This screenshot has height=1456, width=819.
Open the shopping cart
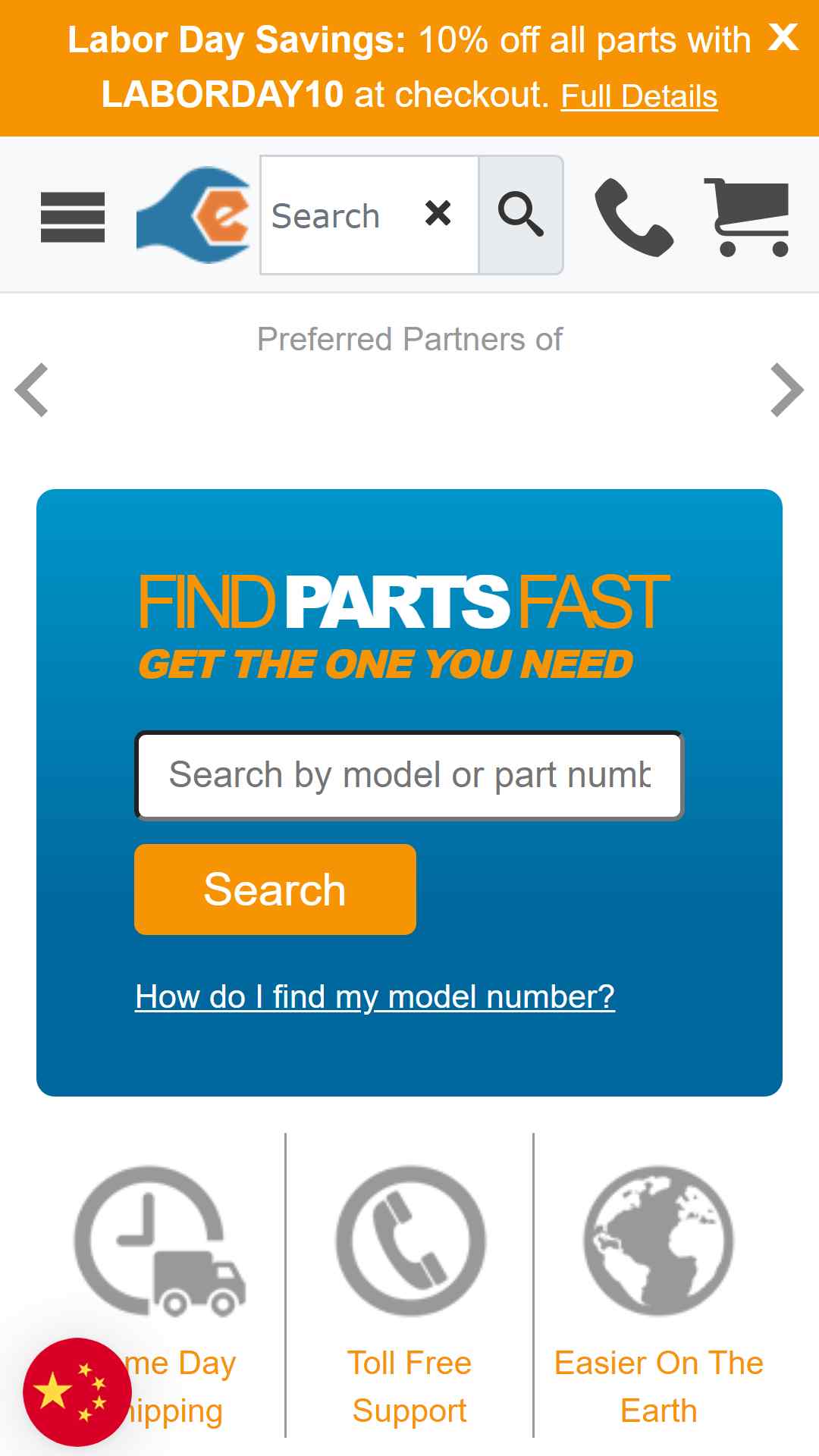[x=747, y=218]
